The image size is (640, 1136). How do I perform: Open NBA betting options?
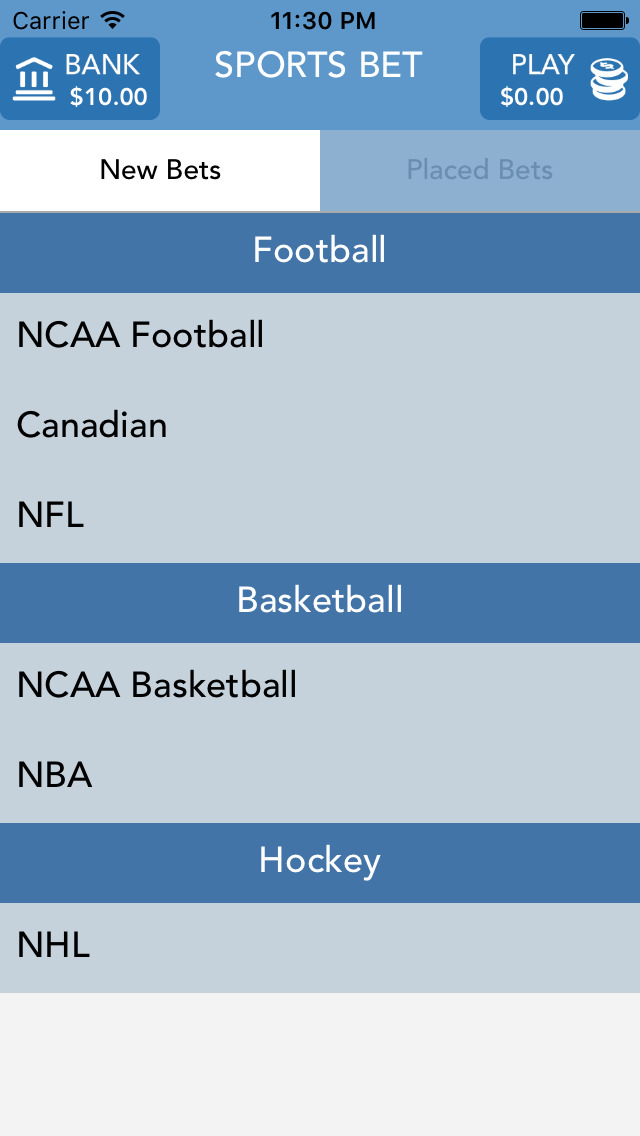(320, 776)
